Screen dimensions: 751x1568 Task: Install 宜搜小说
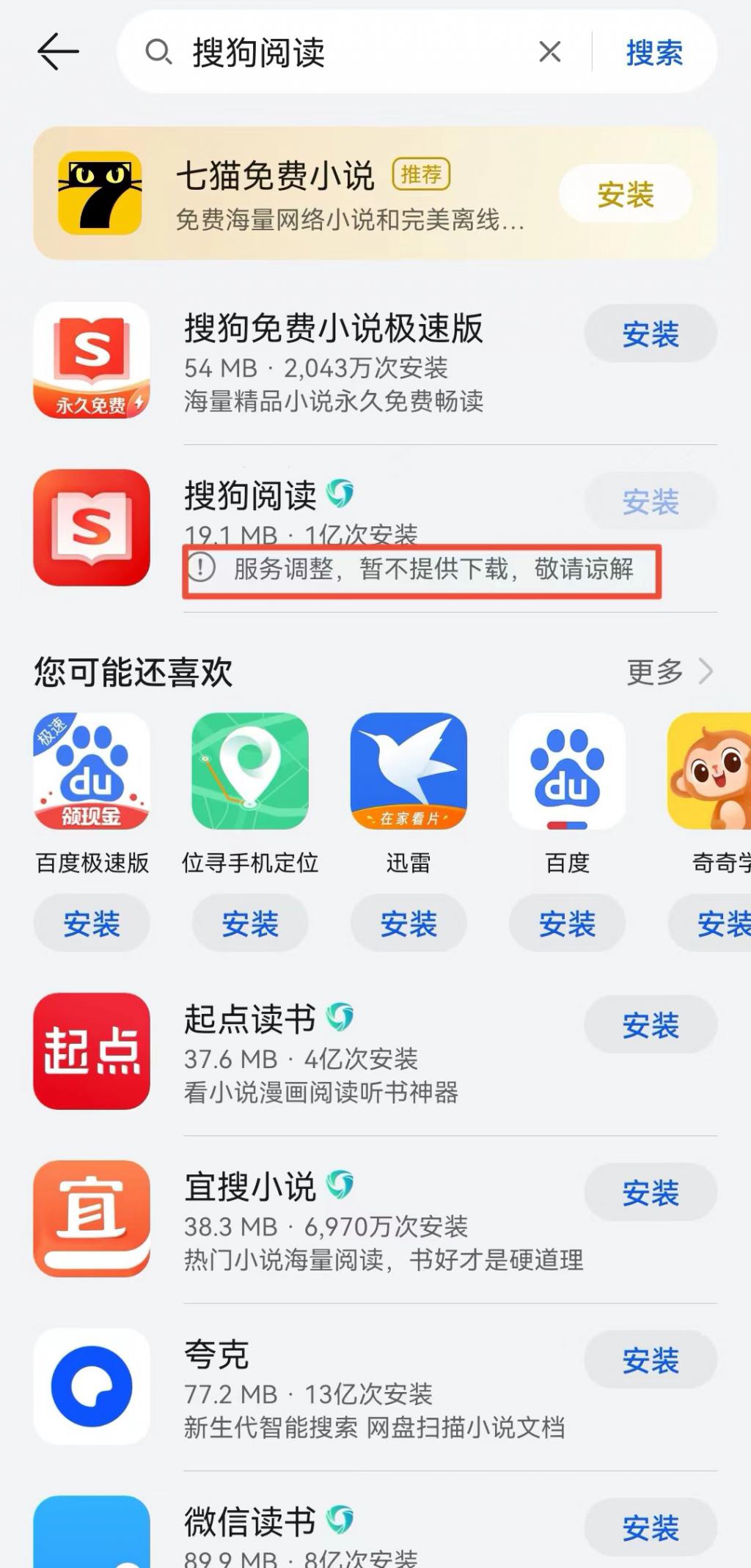(x=650, y=1193)
